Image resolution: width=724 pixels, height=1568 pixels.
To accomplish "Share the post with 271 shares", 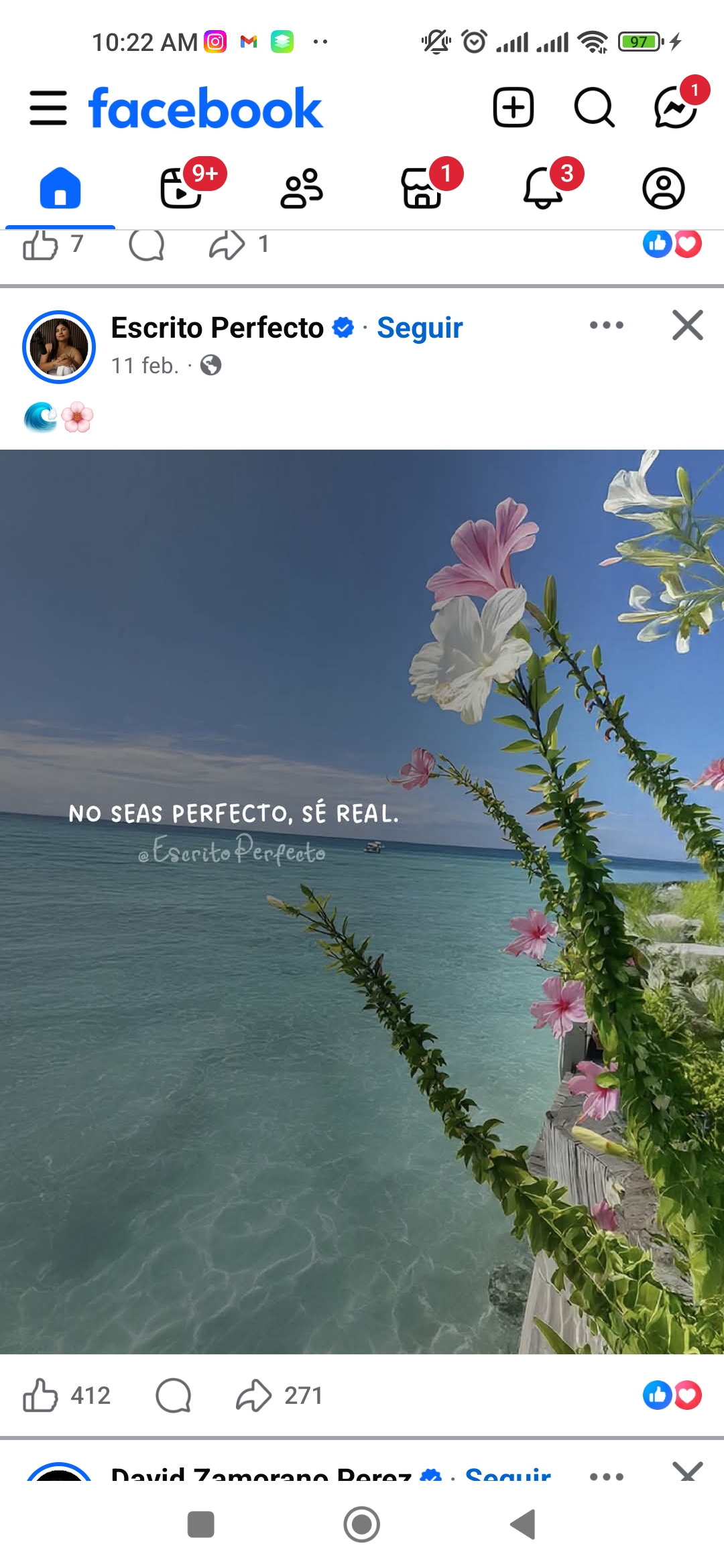I will (254, 1395).
